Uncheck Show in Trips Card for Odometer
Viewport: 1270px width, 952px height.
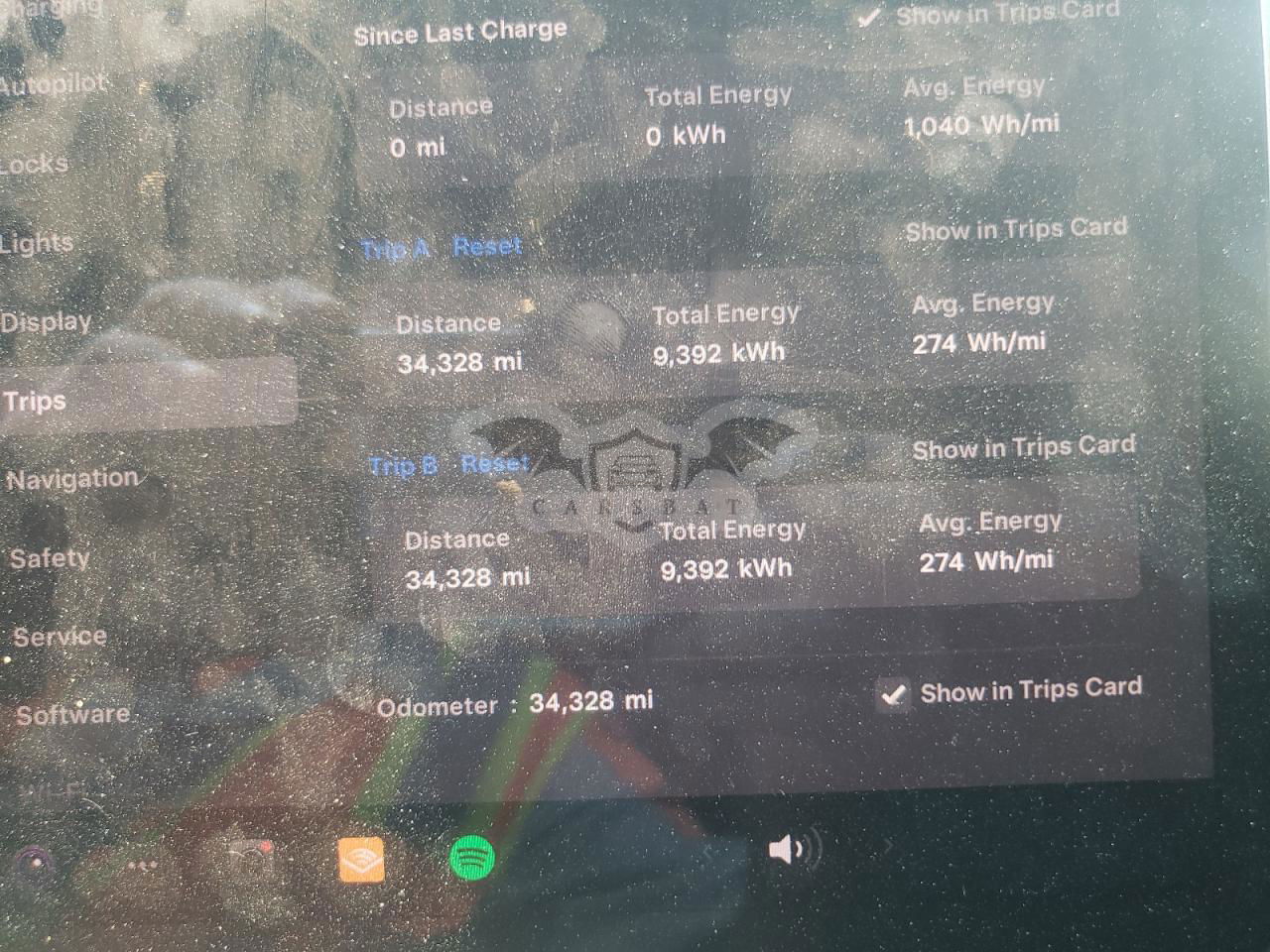point(893,695)
